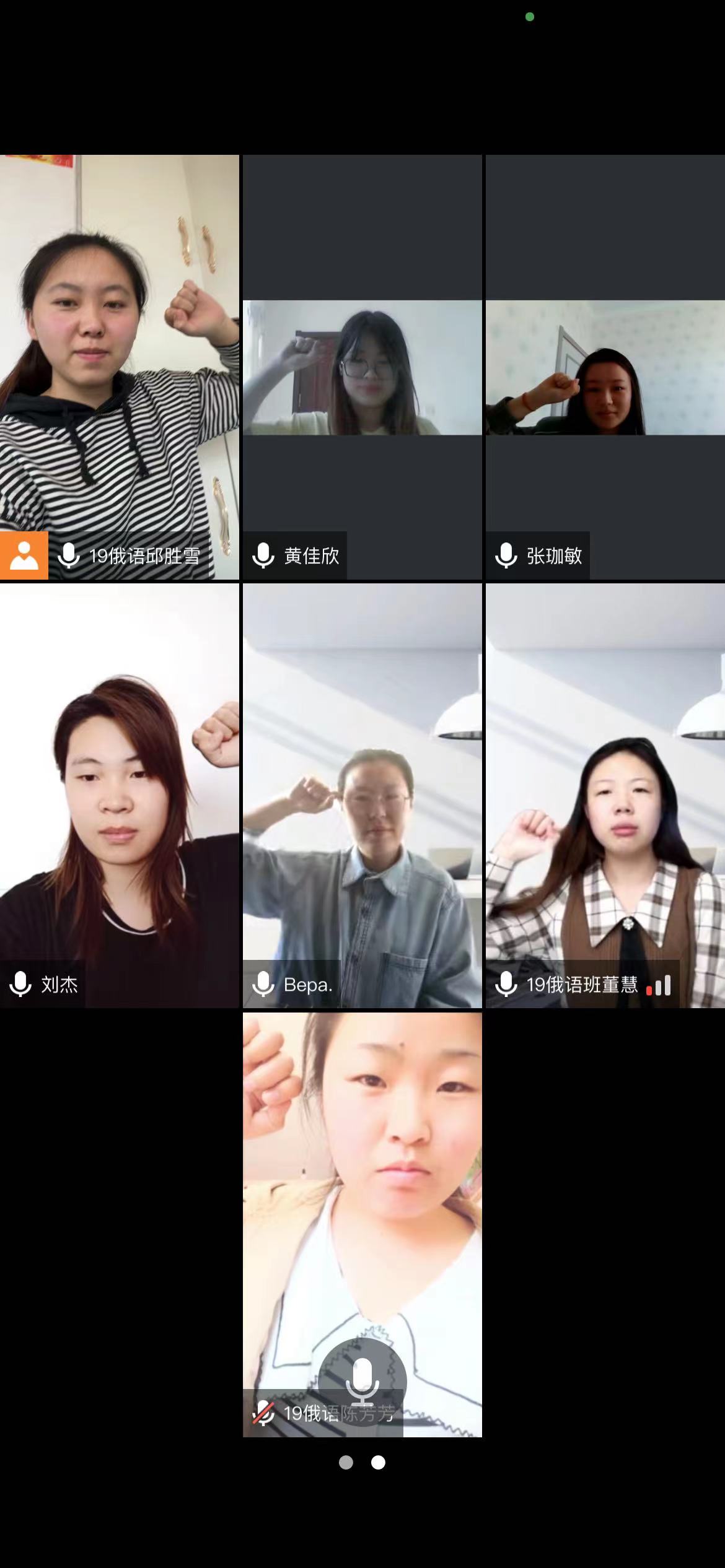
Task: Open video tile of 19俄语邱胜雪
Action: [119, 367]
